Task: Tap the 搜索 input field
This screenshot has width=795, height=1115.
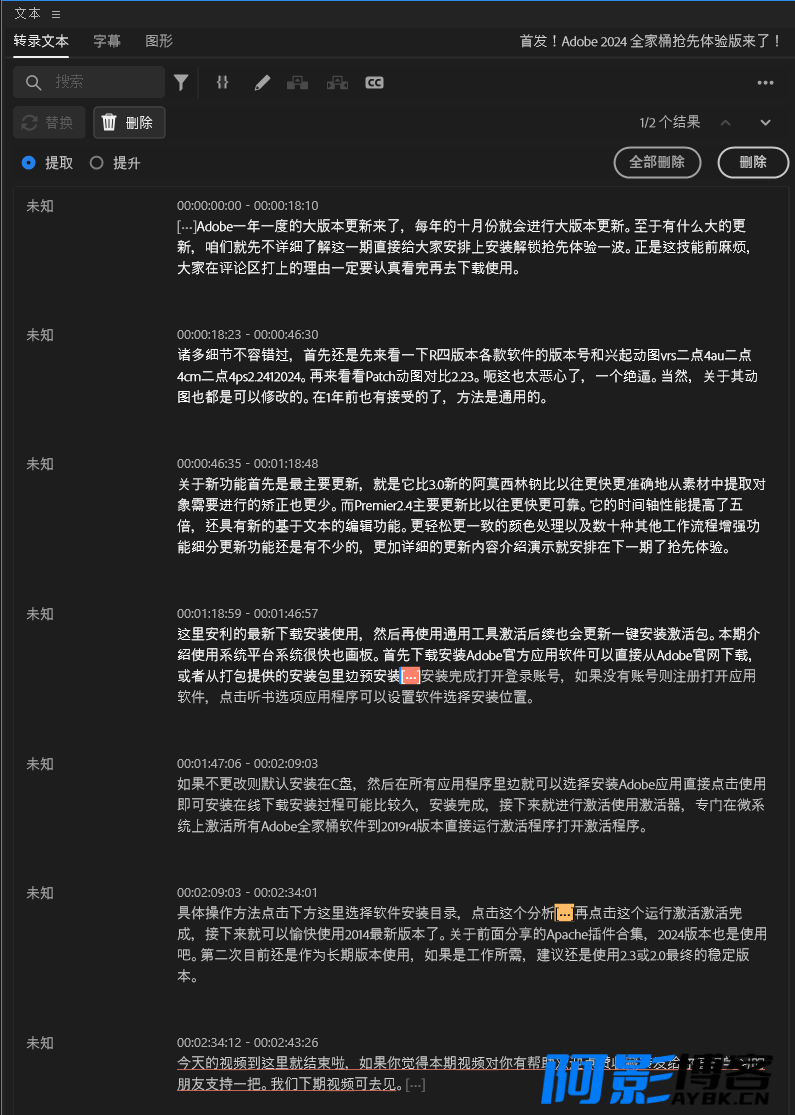Action: (100, 82)
